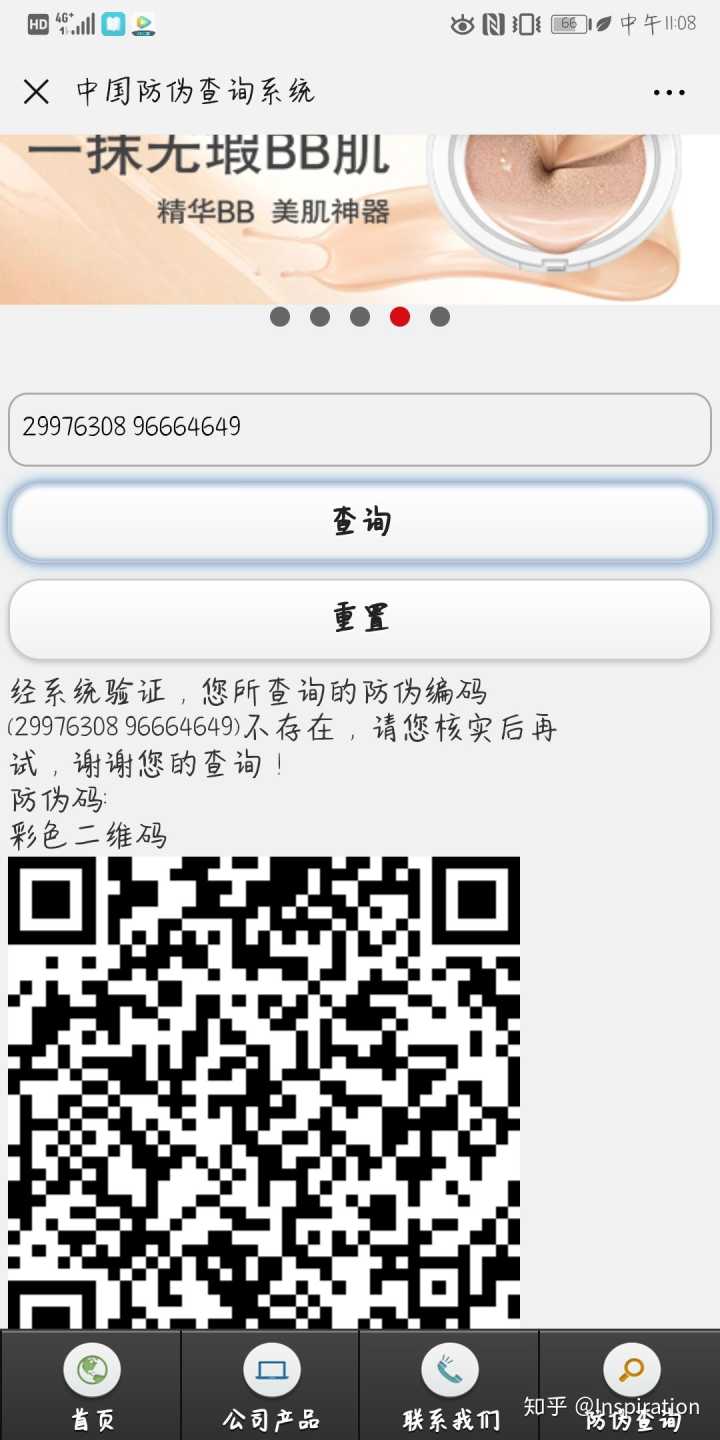Close the 中国防伪查询系统 page
Viewport: 720px width, 1440px height.
pos(36,92)
